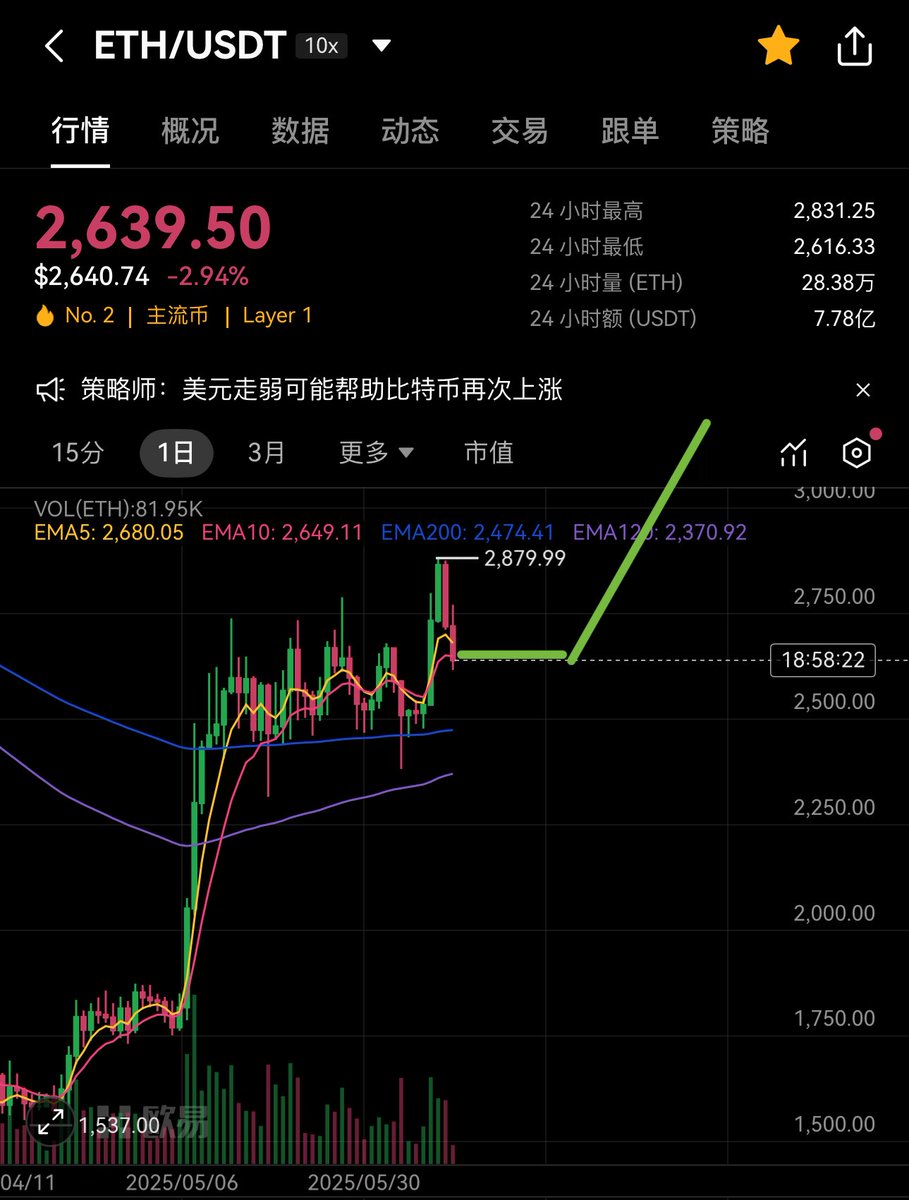909x1200 pixels.
Task: Switch to the 概况 tab
Action: [x=190, y=131]
